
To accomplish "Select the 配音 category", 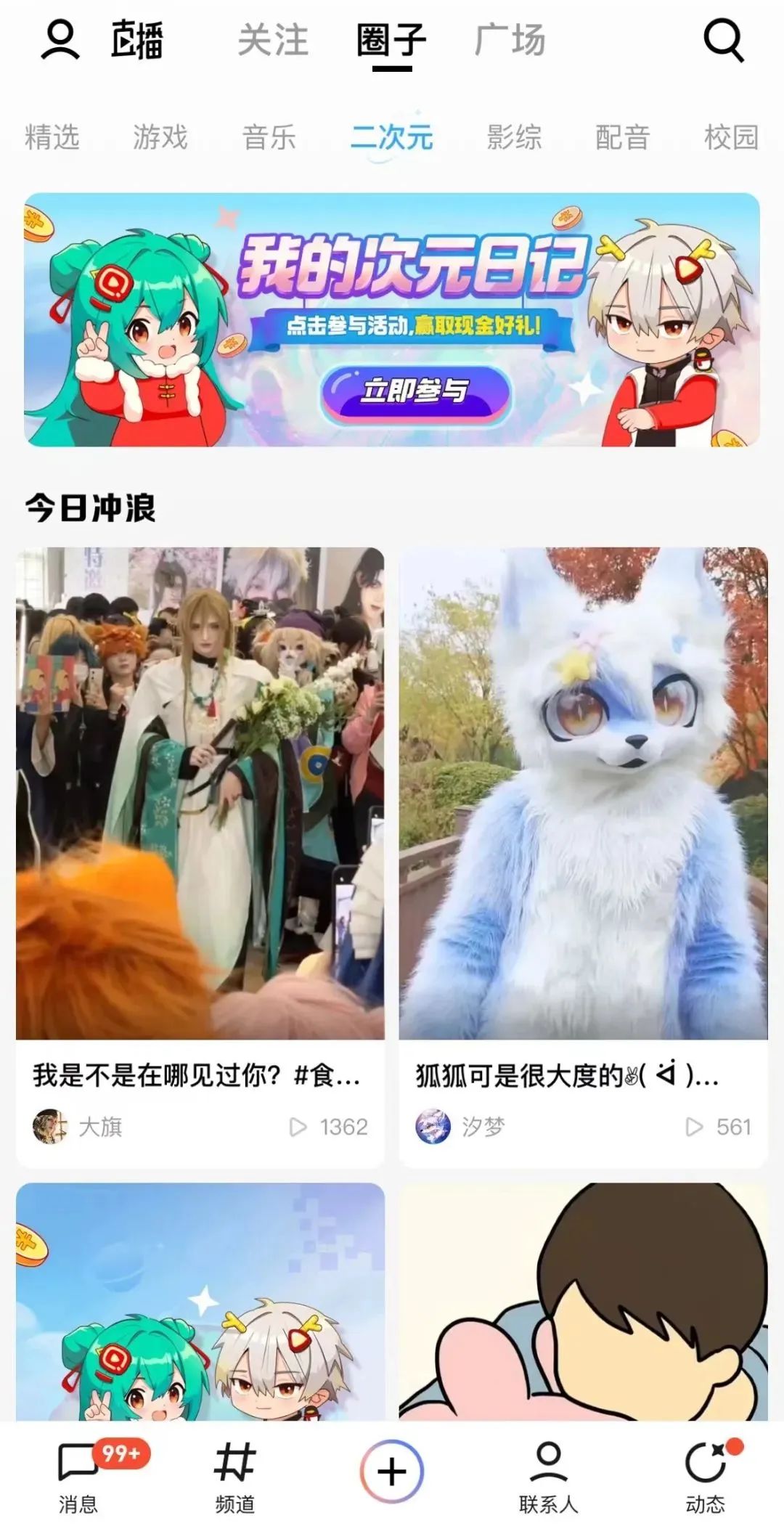I will (x=622, y=136).
